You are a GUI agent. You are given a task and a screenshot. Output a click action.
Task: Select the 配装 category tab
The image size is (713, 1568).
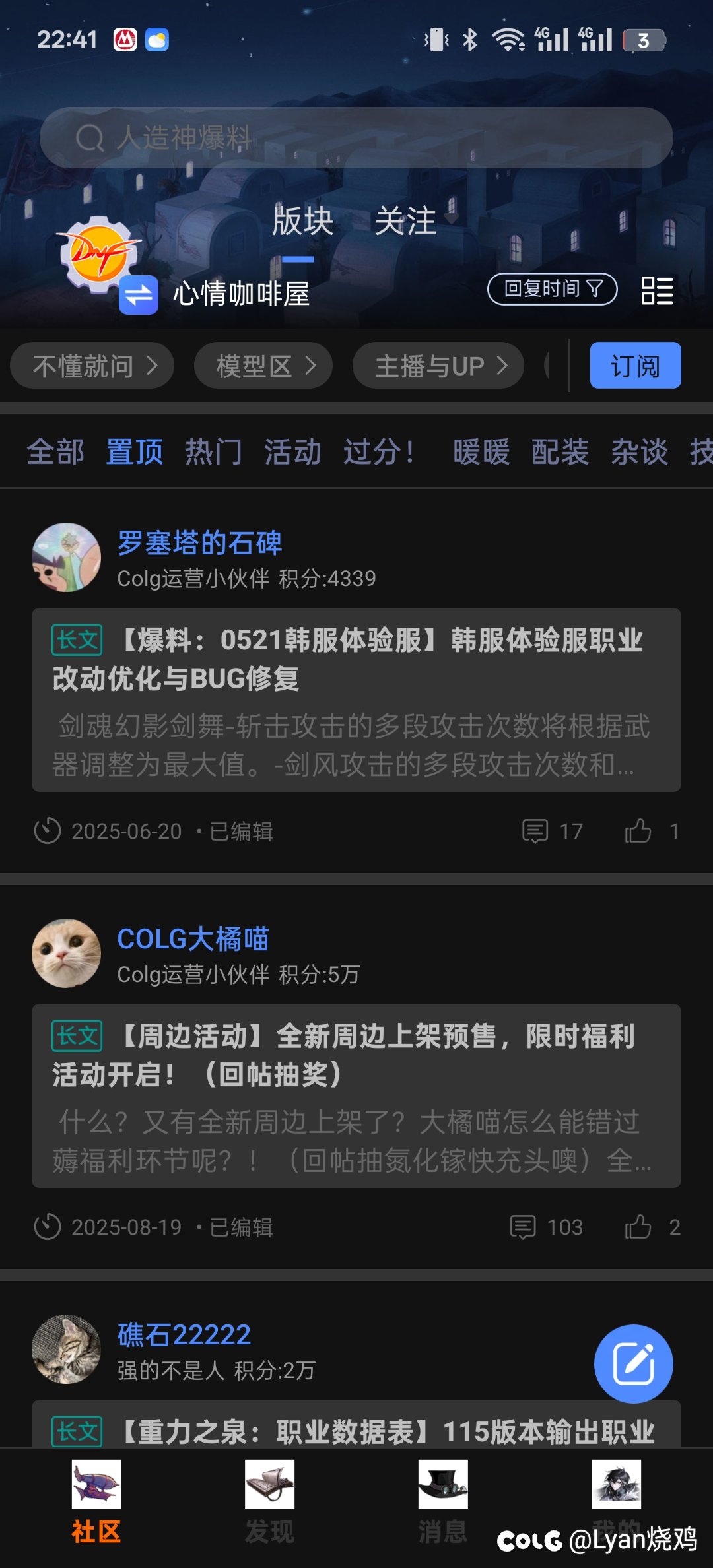click(x=560, y=452)
